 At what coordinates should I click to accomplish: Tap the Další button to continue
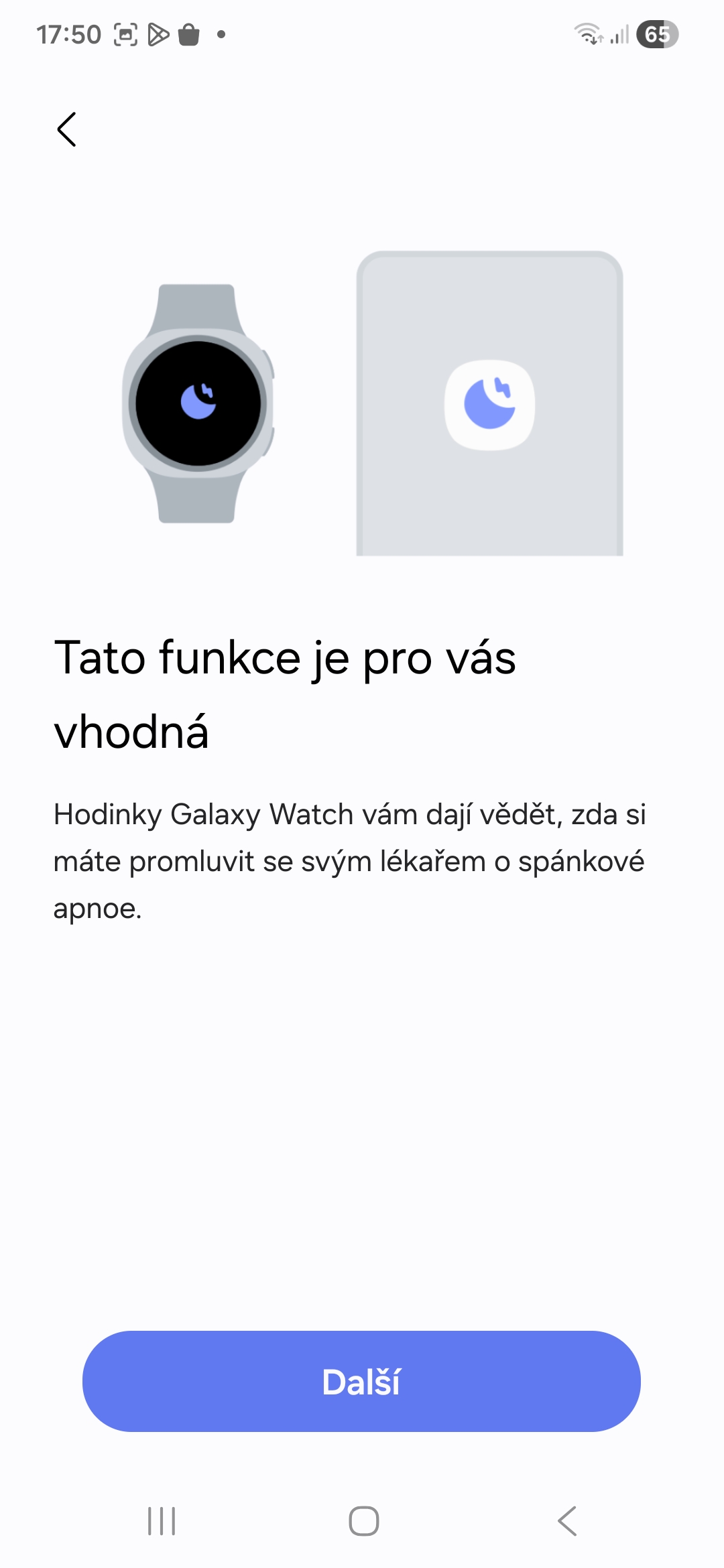pos(361,1381)
